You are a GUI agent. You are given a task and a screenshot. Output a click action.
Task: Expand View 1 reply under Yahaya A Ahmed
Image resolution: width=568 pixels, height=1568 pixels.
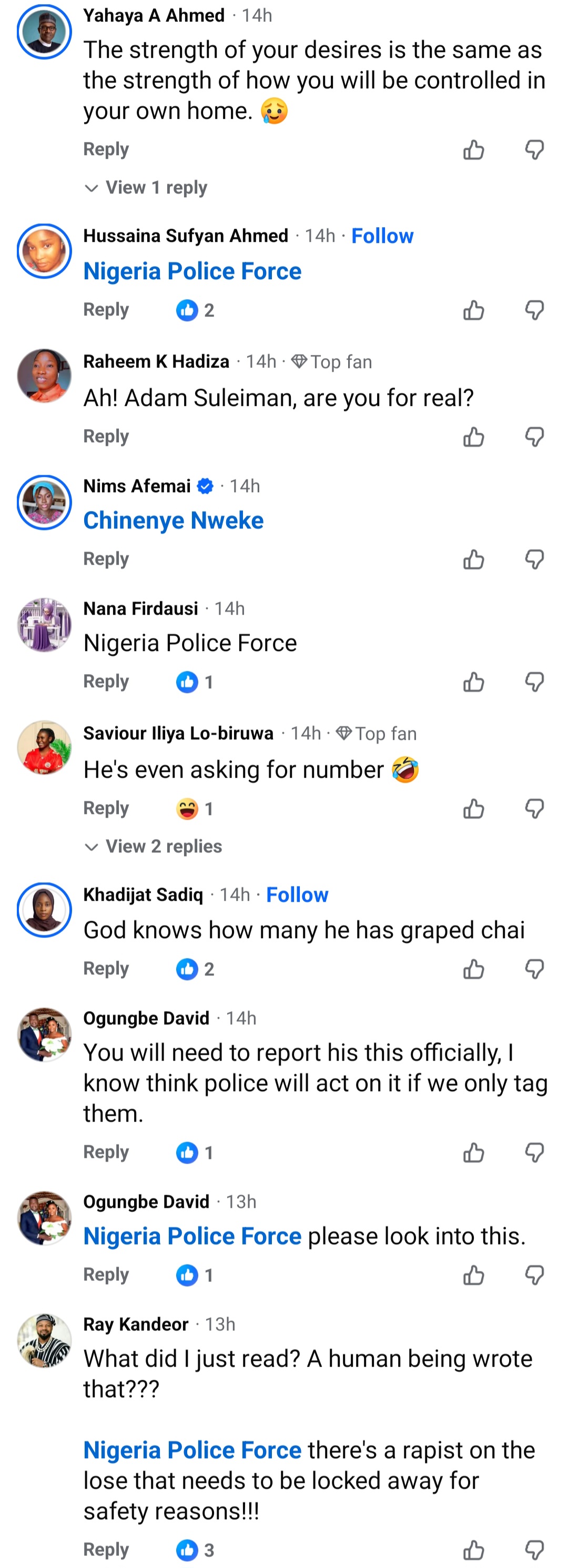(156, 188)
